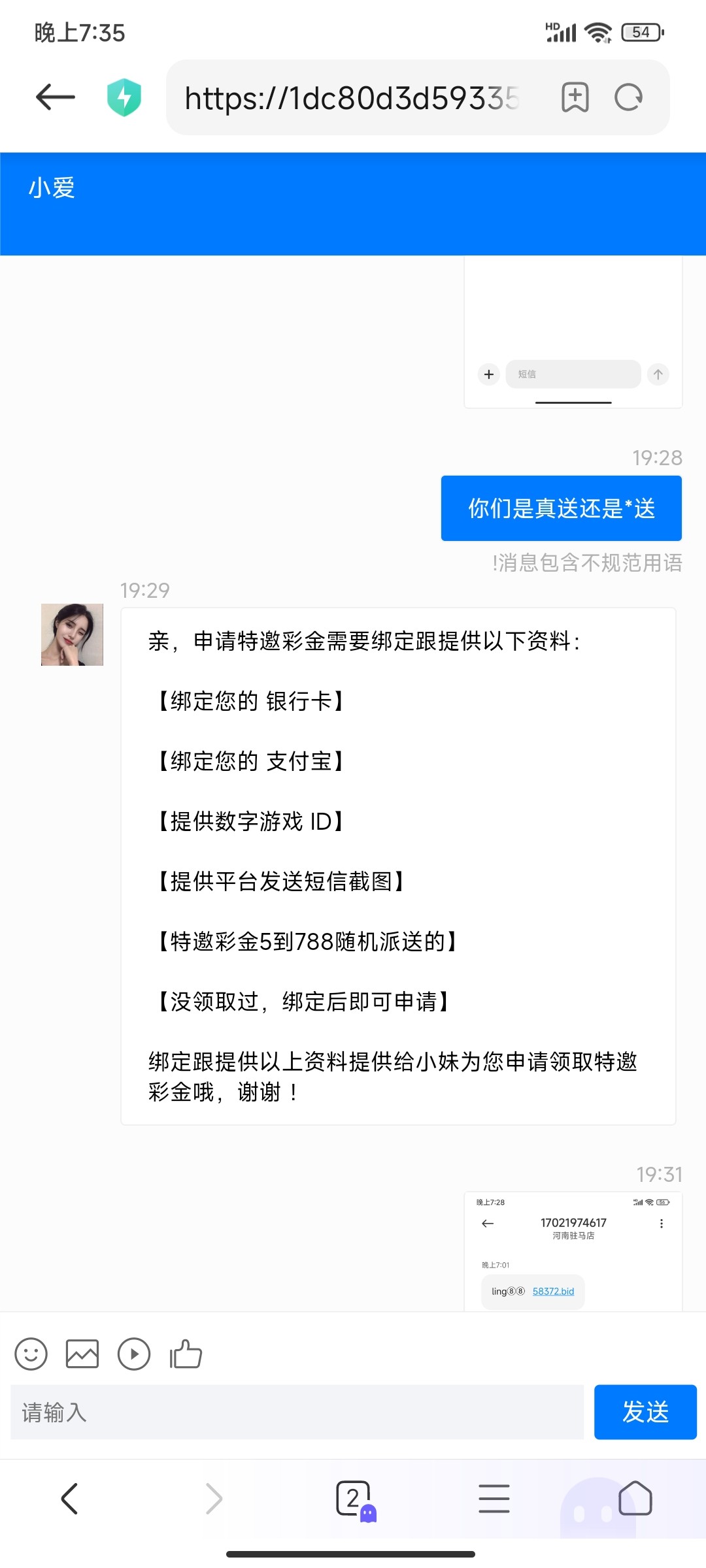
Task: Open the browser hamburger menu
Action: [x=494, y=1498]
